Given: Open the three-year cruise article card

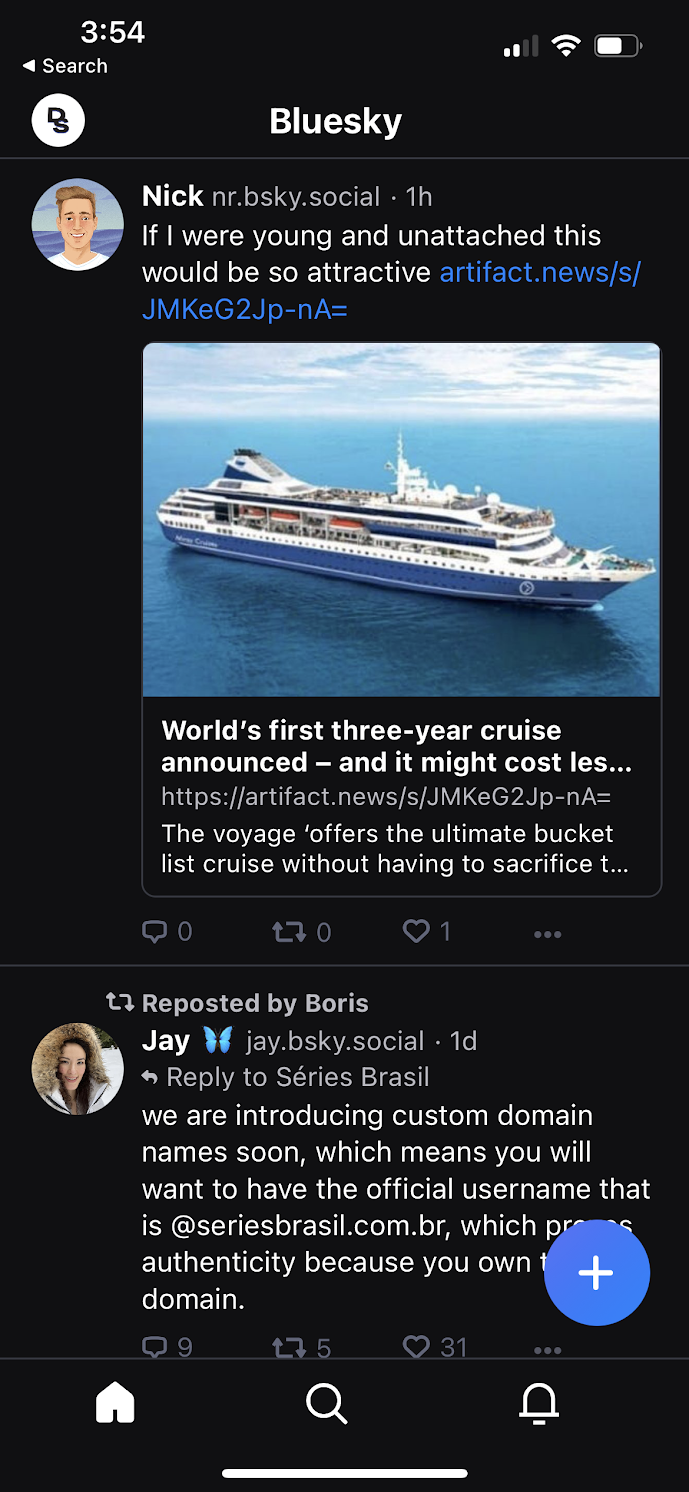Looking at the screenshot, I should click(x=401, y=619).
